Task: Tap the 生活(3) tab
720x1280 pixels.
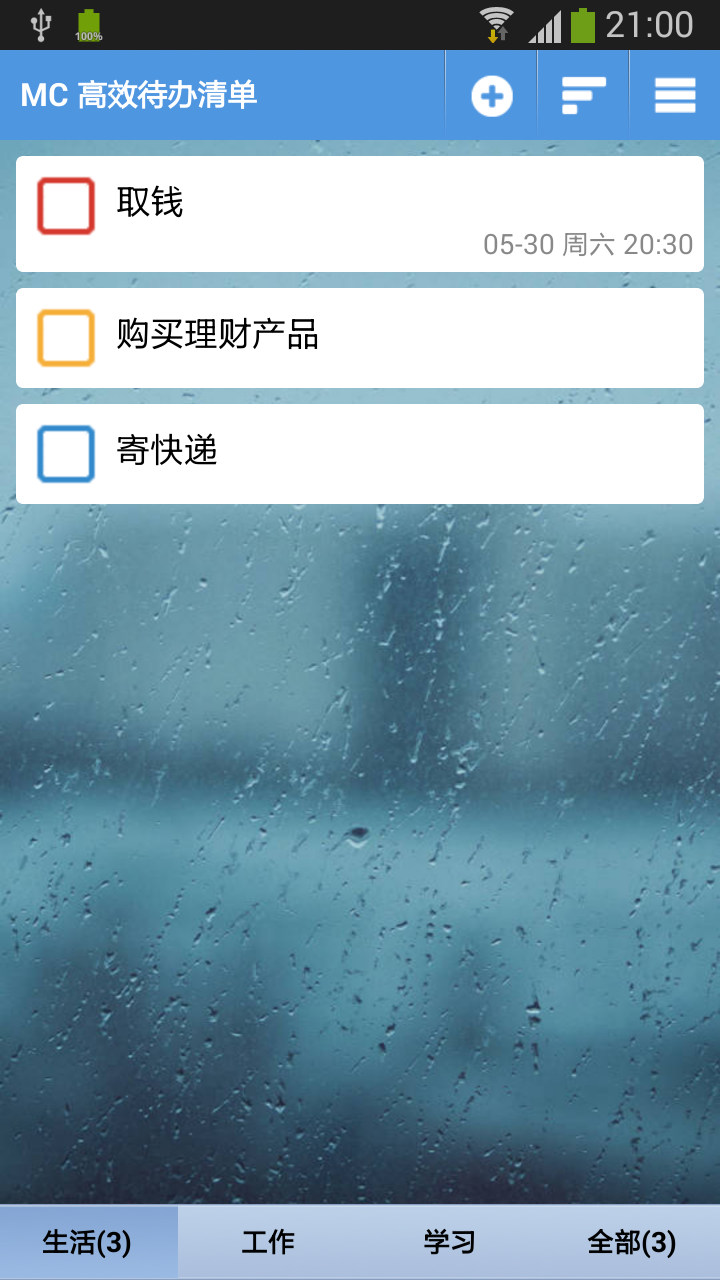Action: click(x=88, y=1241)
